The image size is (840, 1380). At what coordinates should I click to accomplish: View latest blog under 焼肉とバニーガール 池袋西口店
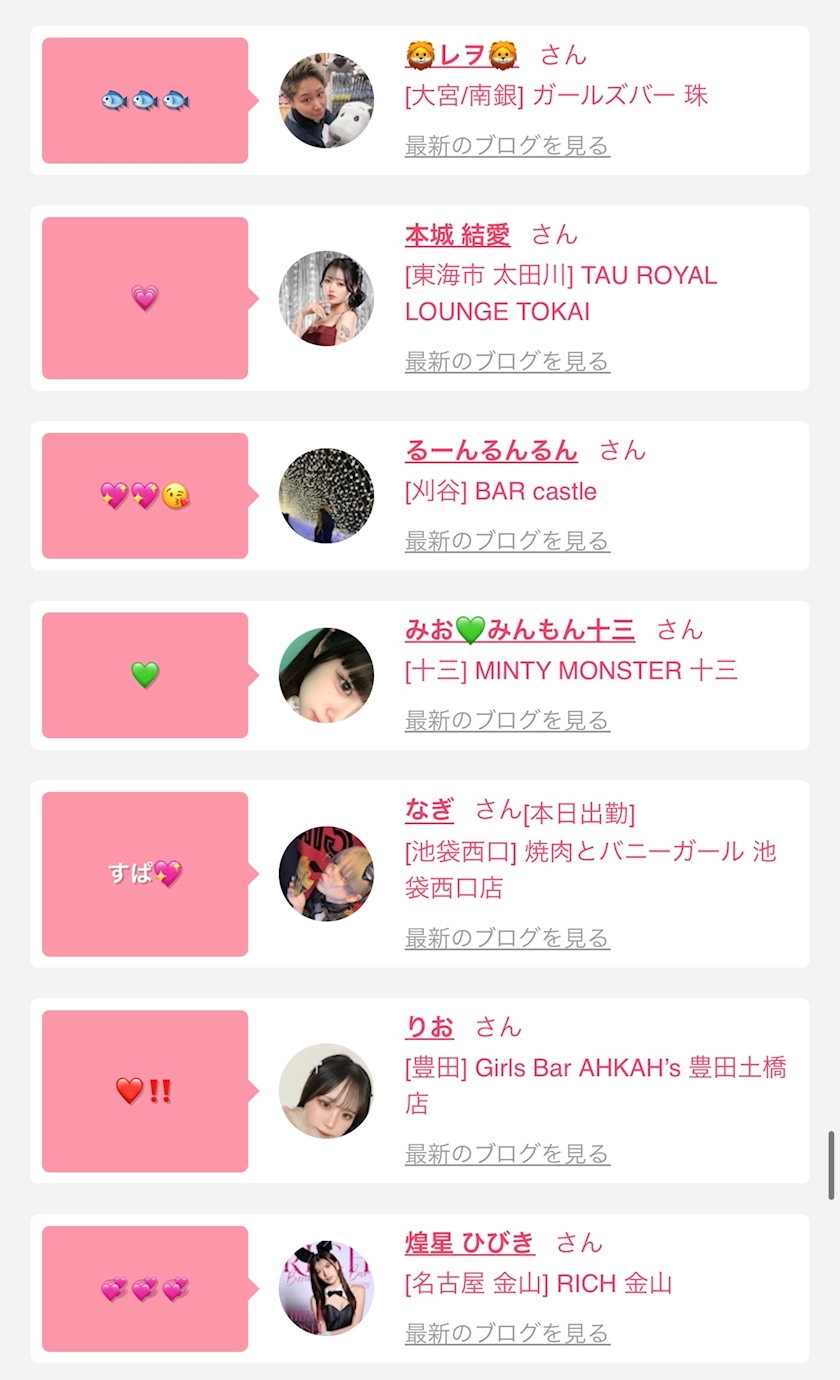(507, 938)
